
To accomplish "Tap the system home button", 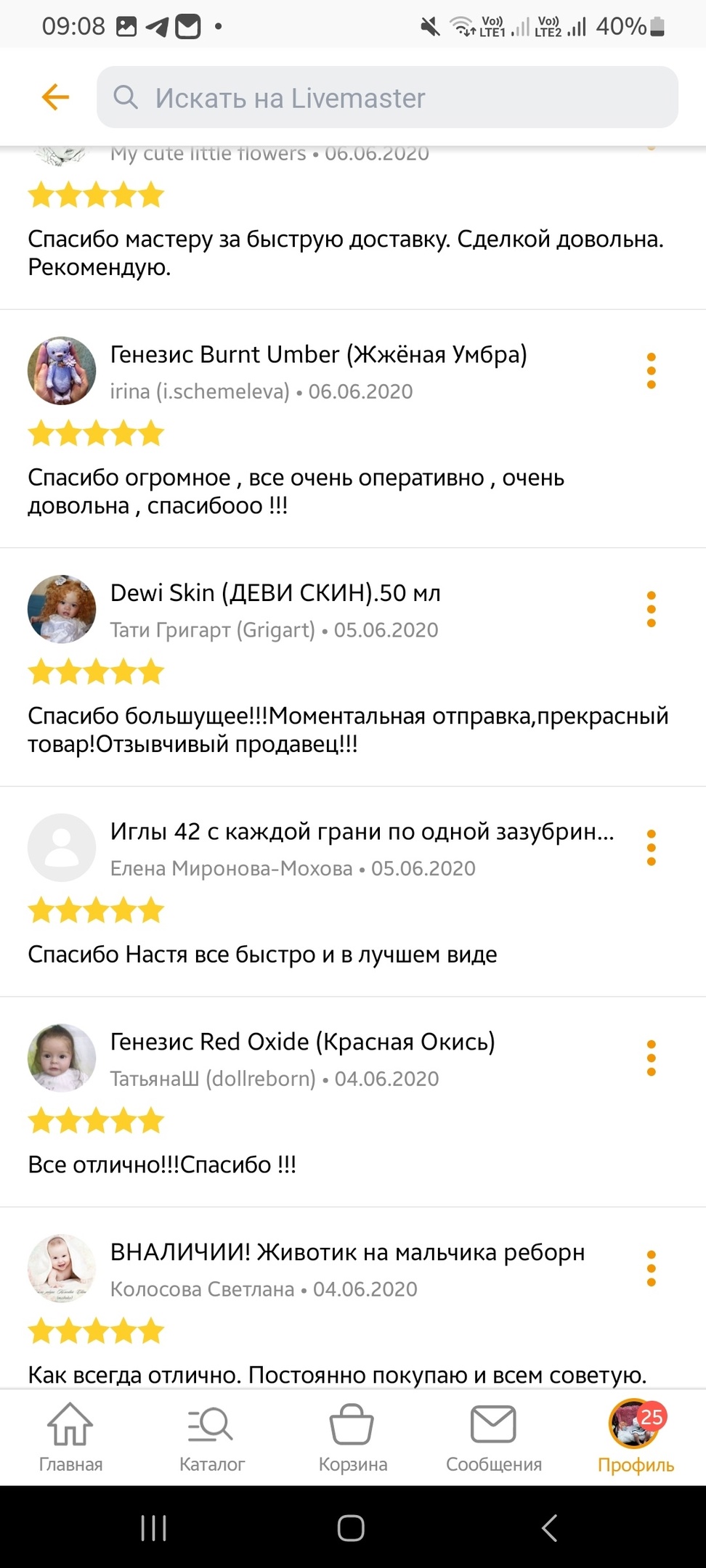I will tap(351, 1528).
